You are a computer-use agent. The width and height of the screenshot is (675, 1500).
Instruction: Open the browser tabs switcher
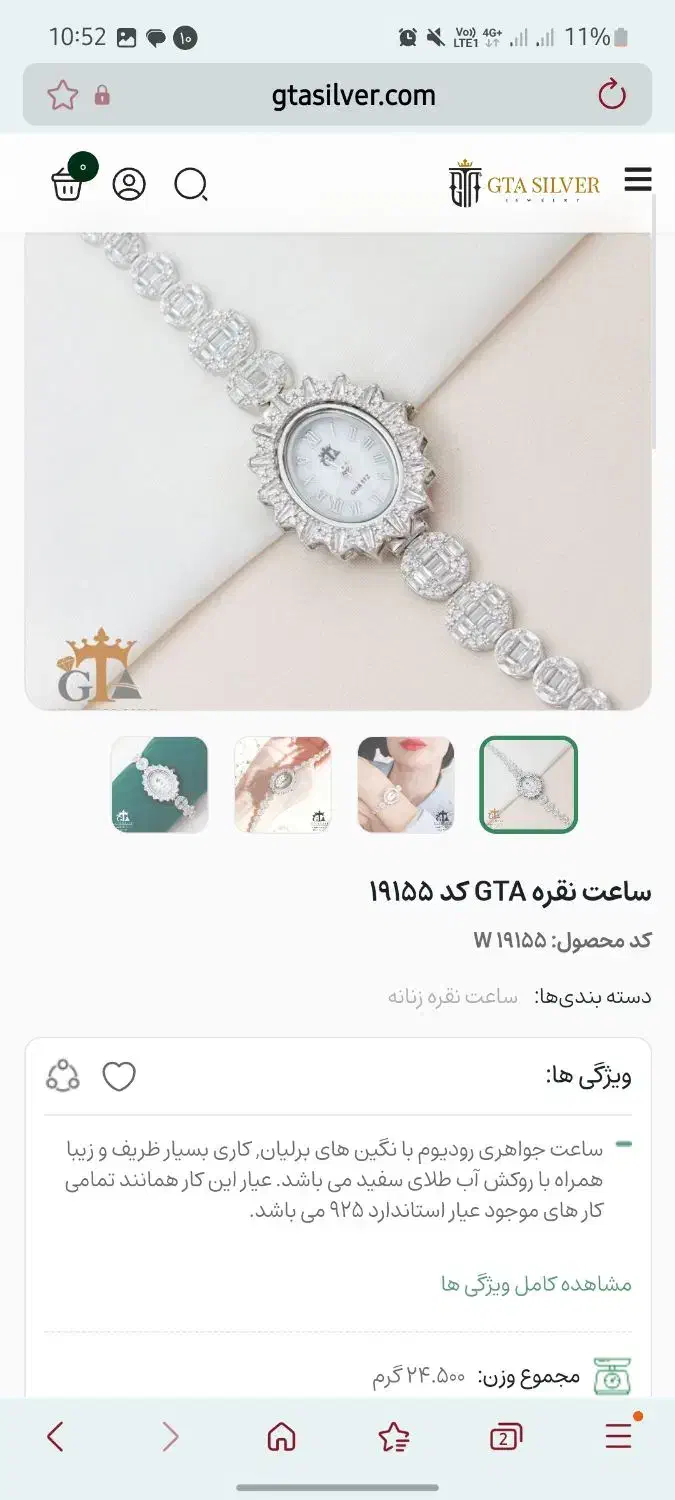tap(506, 1438)
